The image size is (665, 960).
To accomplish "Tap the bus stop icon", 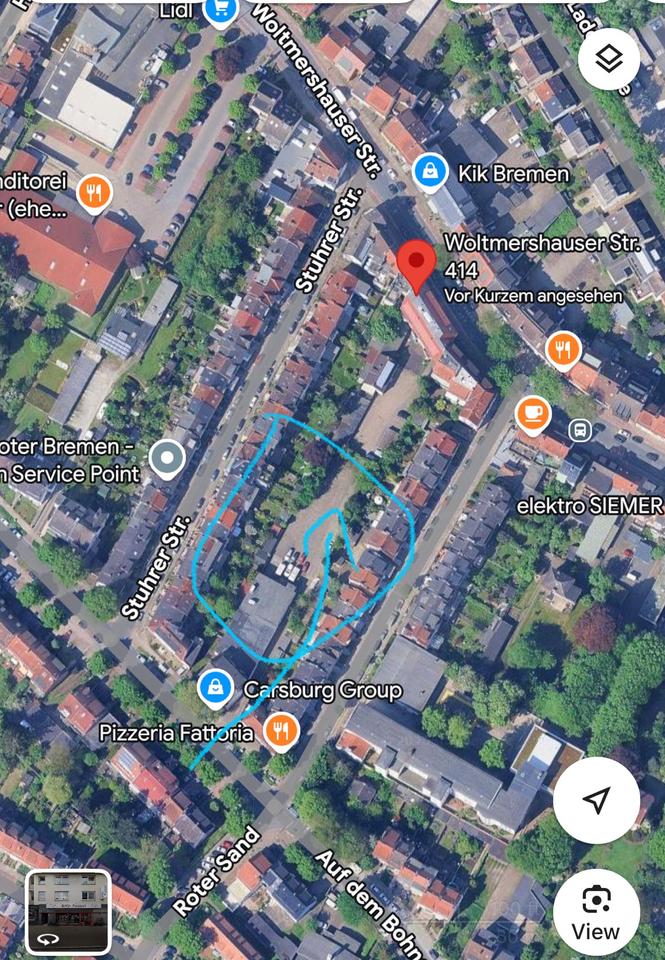I will tap(578, 430).
